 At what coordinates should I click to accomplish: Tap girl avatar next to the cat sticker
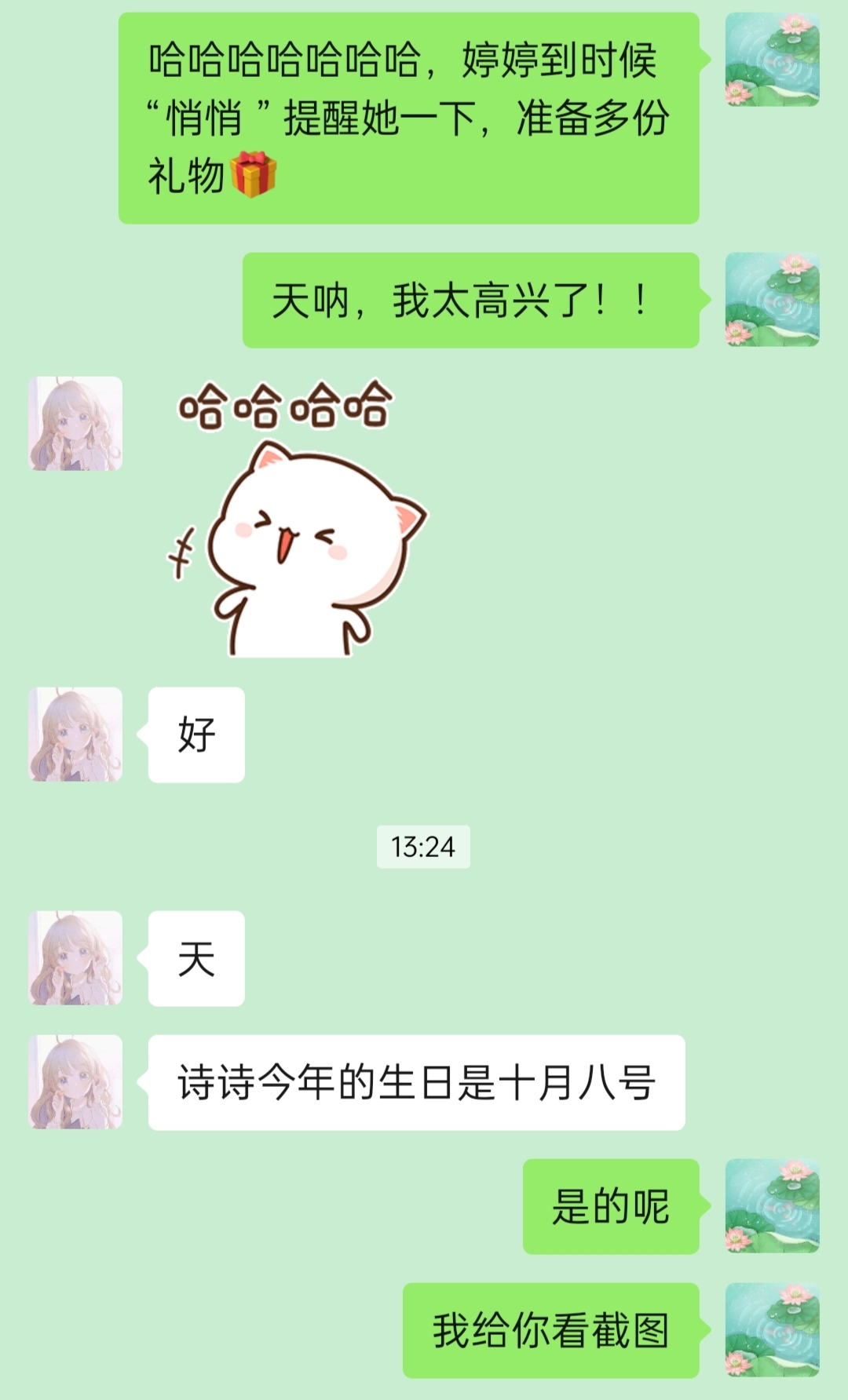point(75,424)
